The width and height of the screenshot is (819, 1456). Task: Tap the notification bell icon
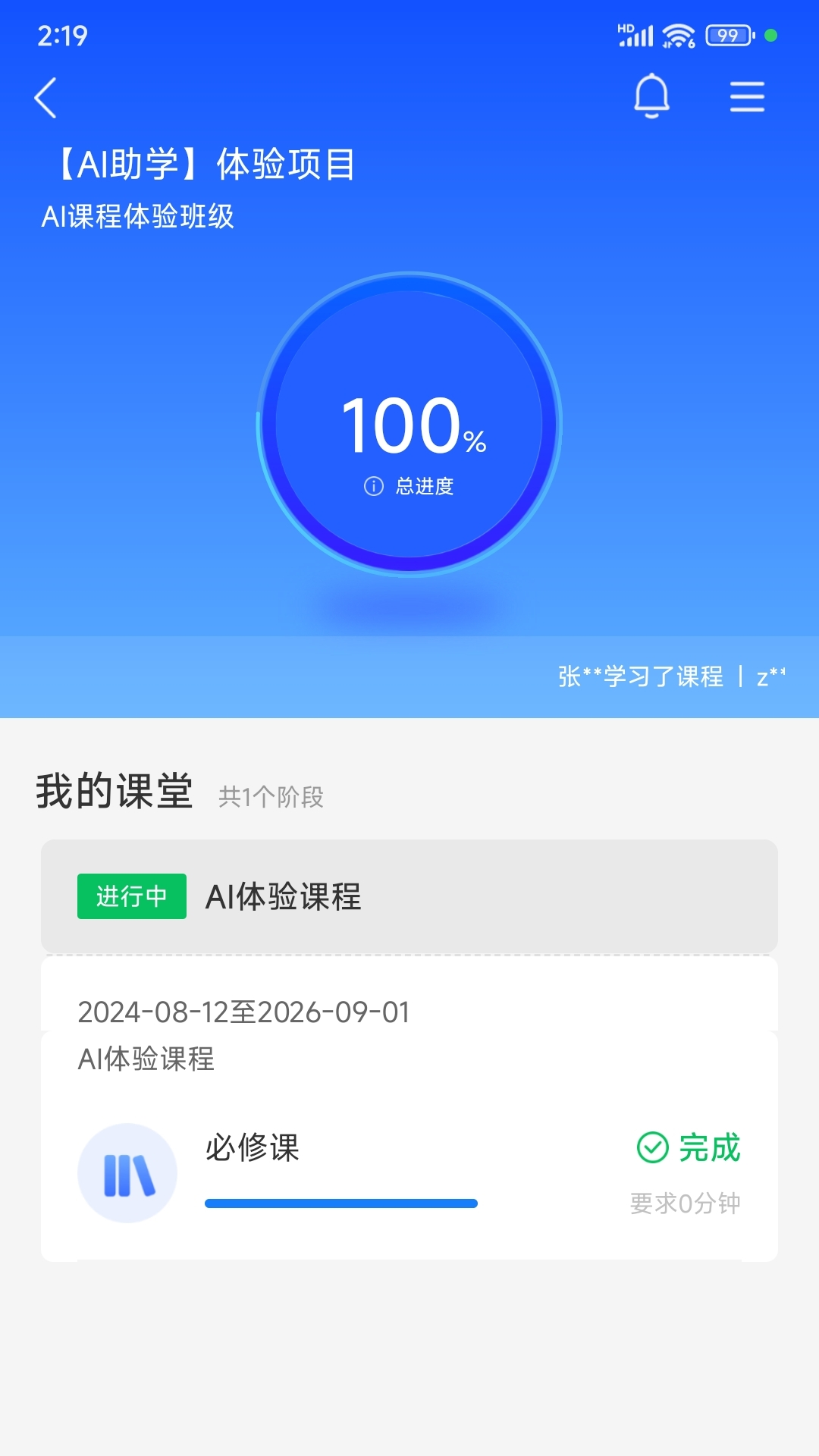653,97
